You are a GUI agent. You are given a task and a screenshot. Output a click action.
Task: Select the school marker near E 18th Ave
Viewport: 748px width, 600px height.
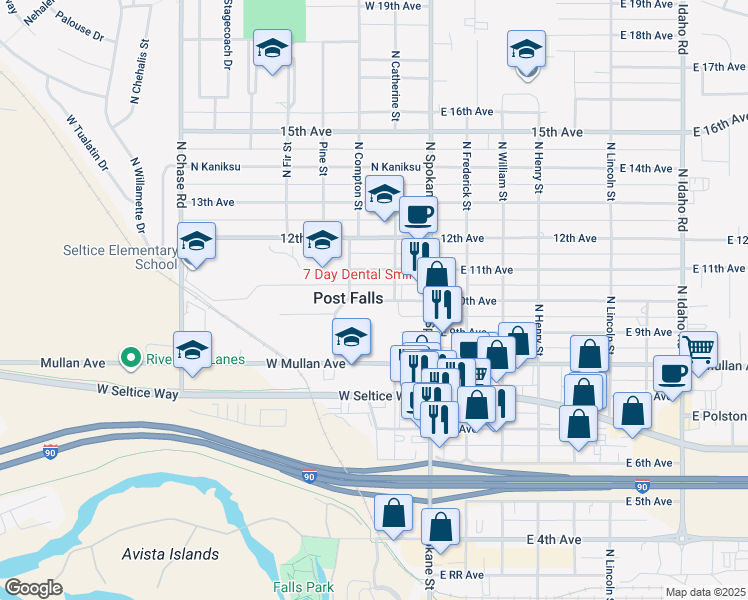(x=526, y=50)
